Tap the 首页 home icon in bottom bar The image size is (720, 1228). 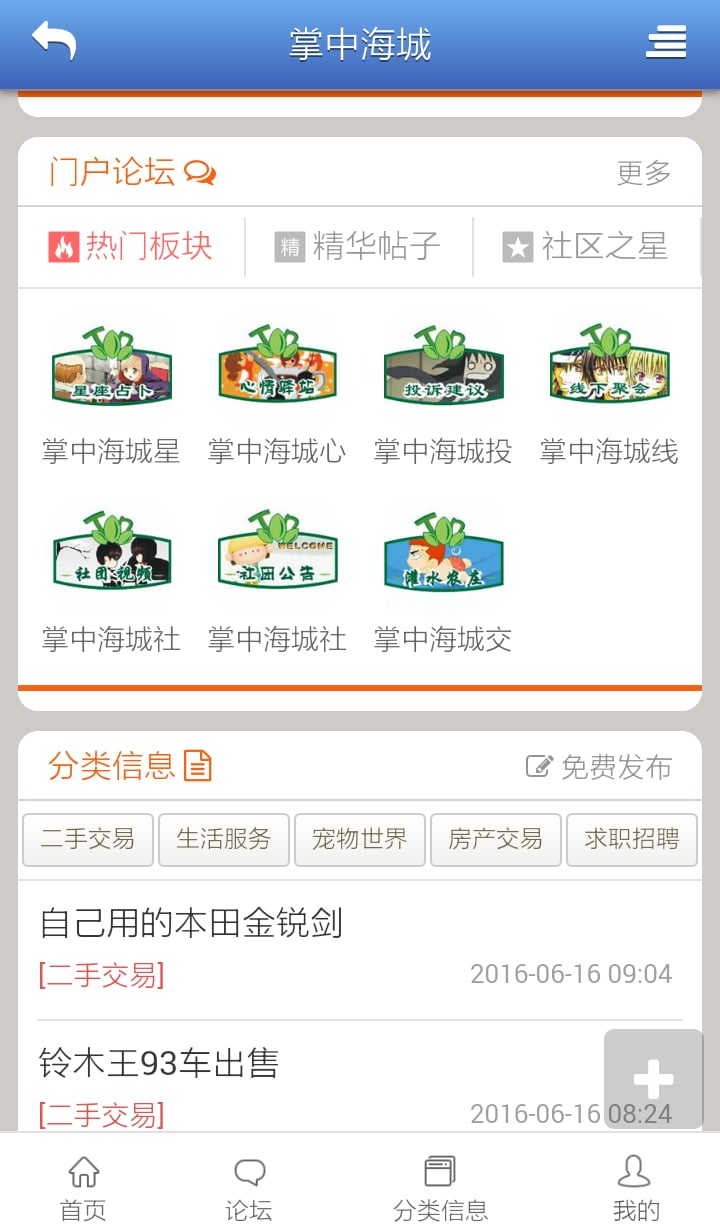tap(83, 1185)
